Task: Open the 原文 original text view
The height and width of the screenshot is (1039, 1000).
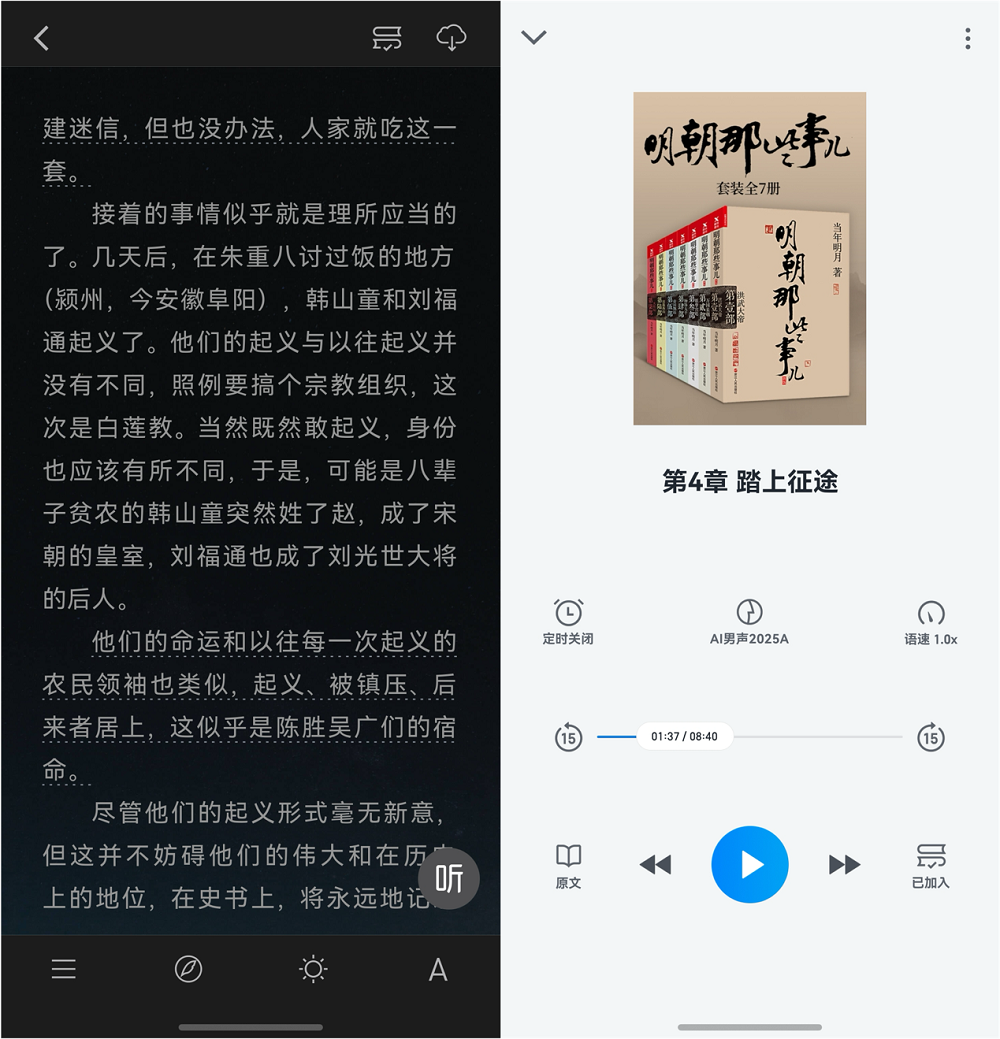Action: tap(568, 864)
